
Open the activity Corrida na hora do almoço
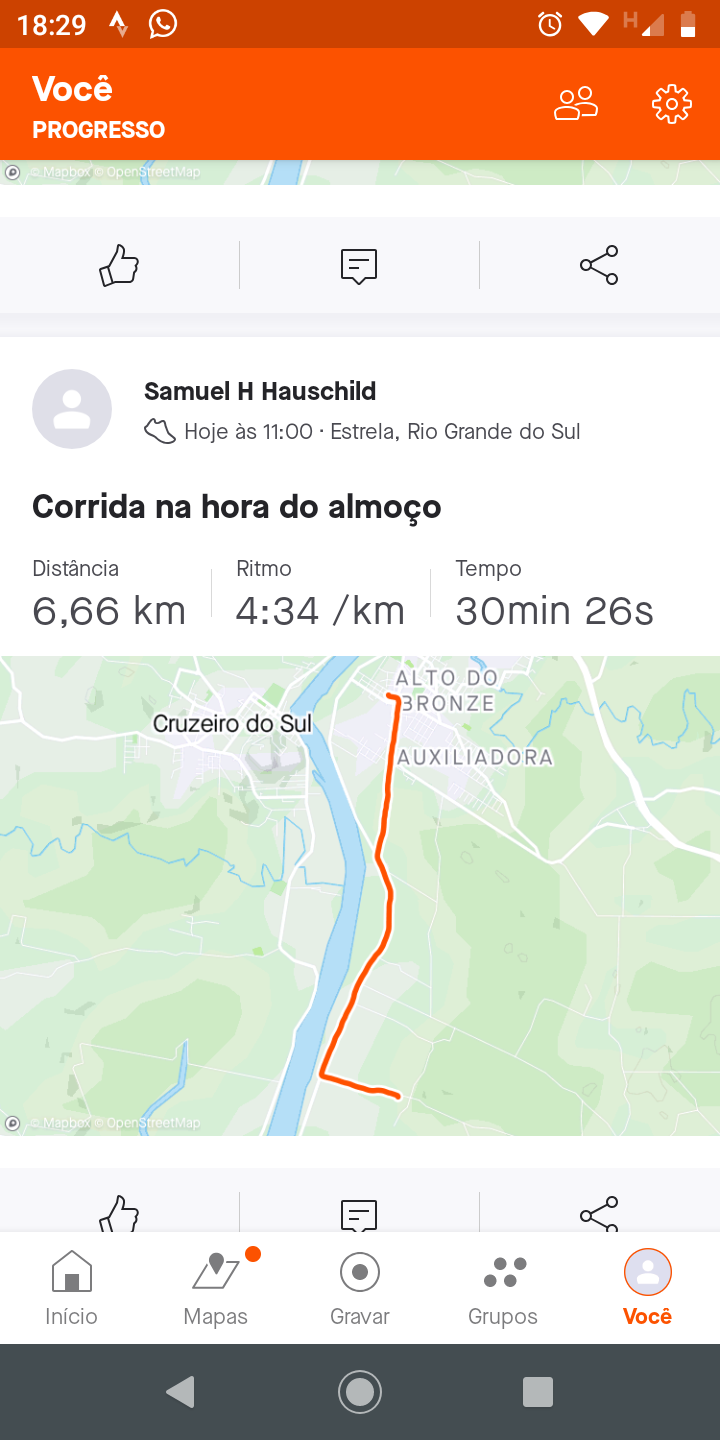(x=237, y=507)
